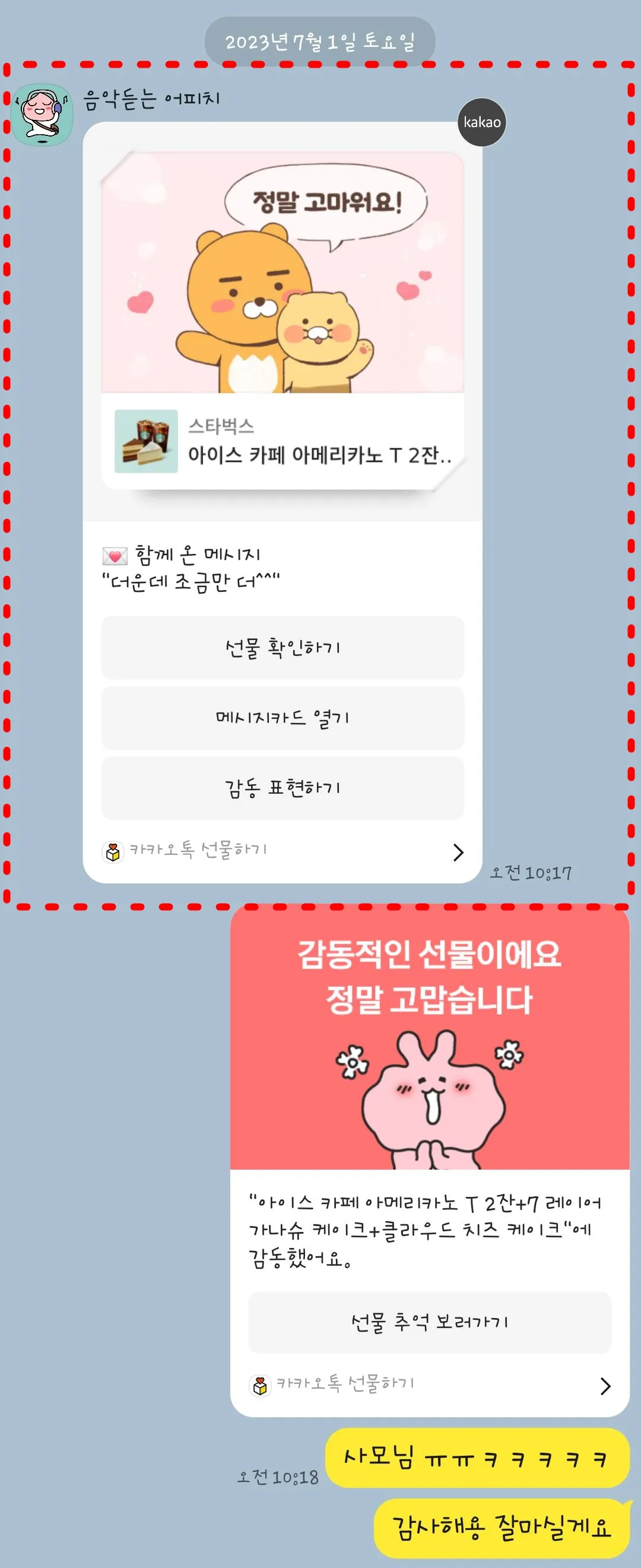
Task: Open the message card with 메시지카드 열기
Action: click(283, 718)
